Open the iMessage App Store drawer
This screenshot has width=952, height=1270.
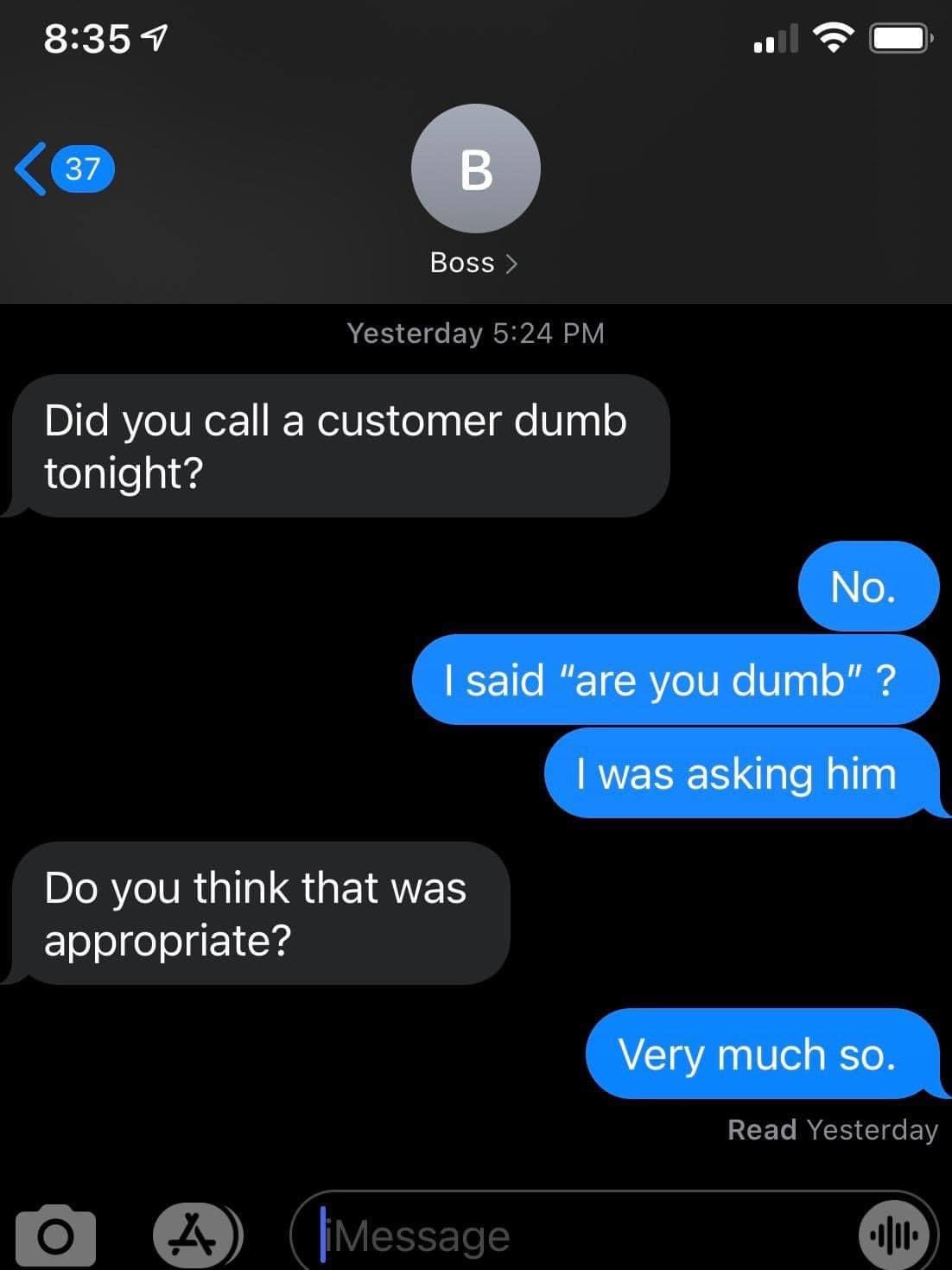pos(196,1235)
